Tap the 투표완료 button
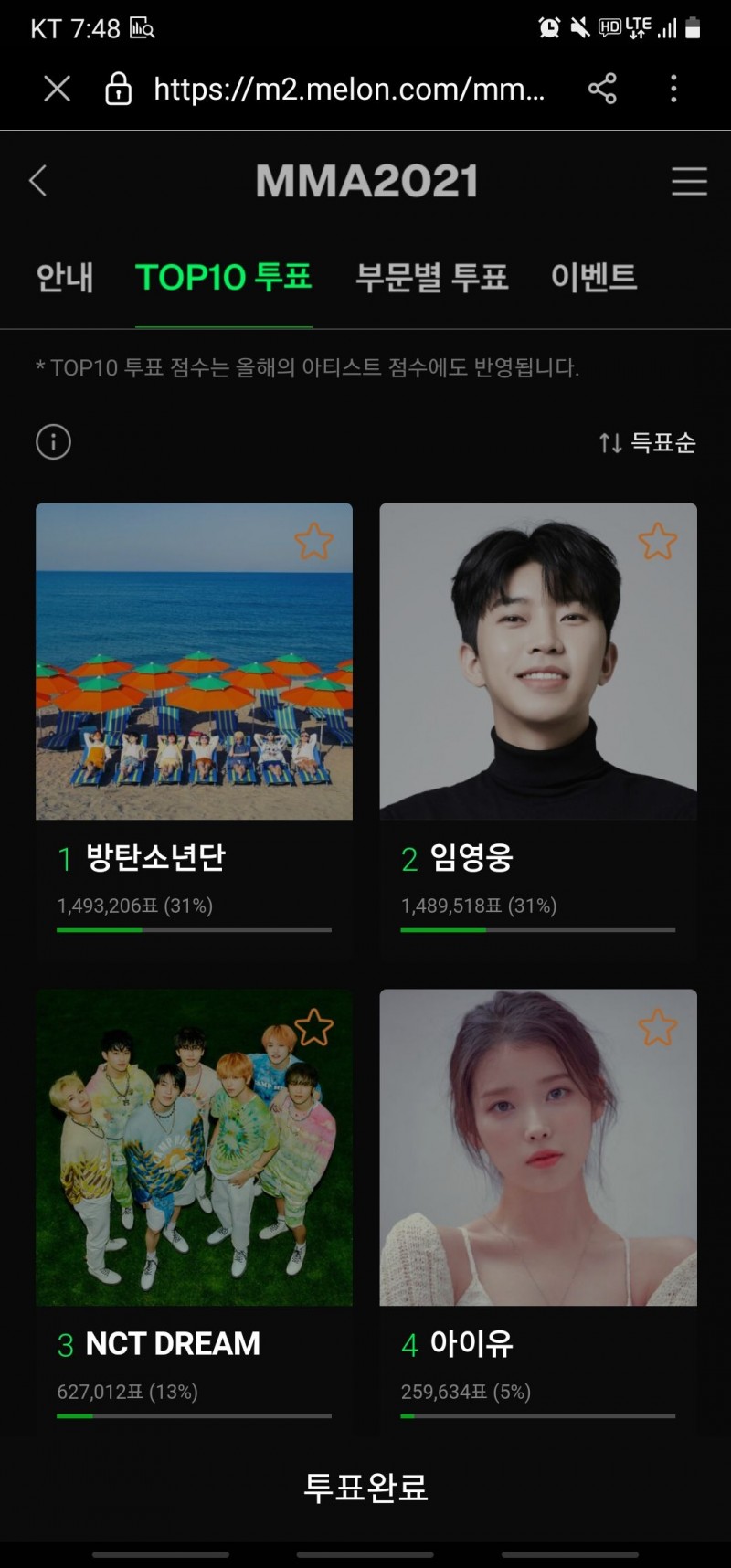Screen dimensions: 731x1568 click(365, 1488)
